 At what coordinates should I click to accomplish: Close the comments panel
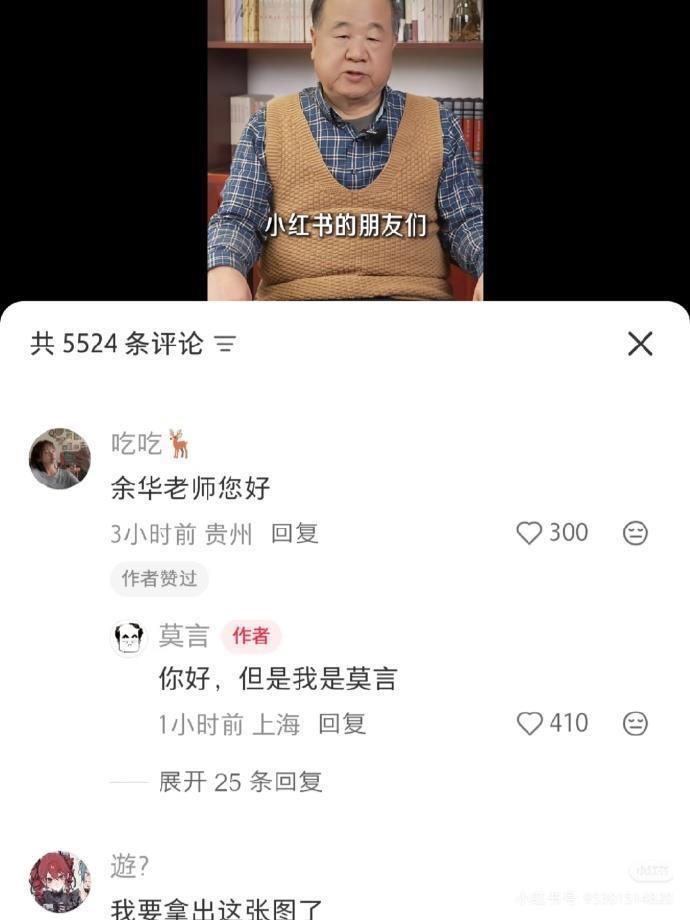click(640, 344)
